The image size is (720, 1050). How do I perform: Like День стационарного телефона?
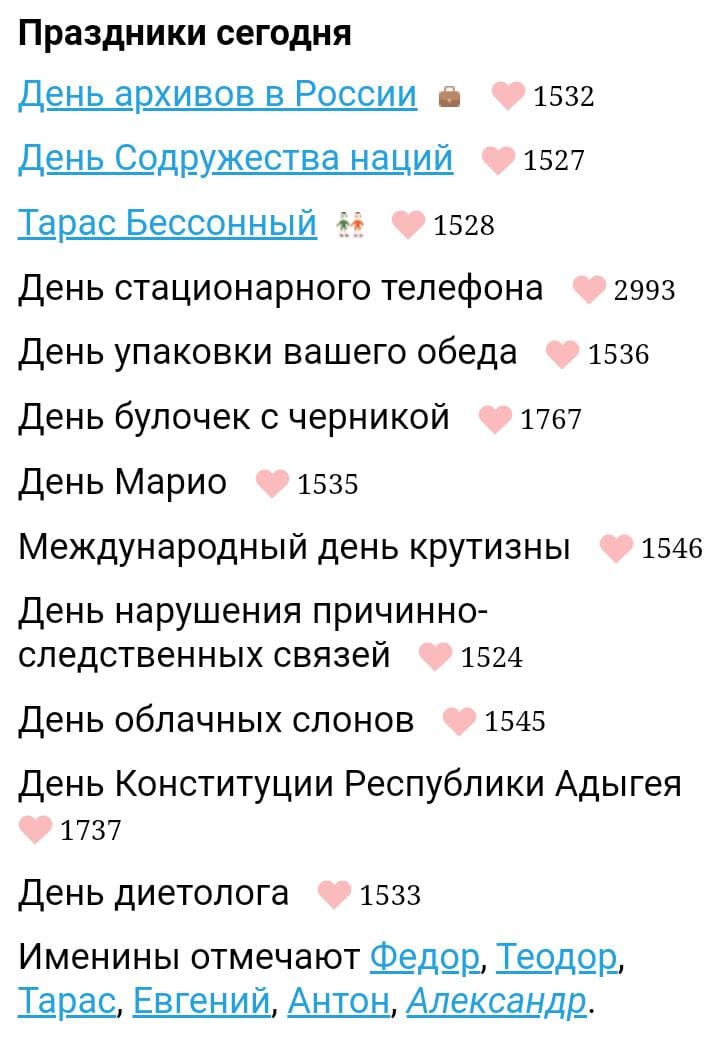coord(589,290)
